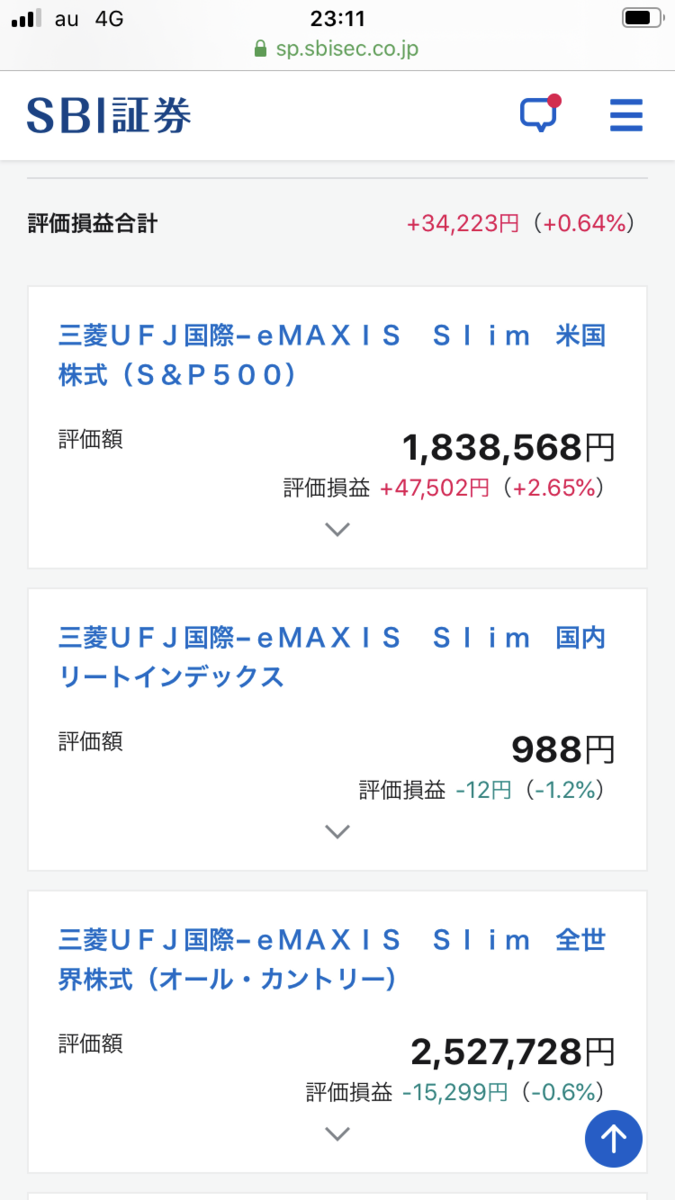Jump back to top with arrow button
The image size is (675, 1200).
[x=613, y=1138]
